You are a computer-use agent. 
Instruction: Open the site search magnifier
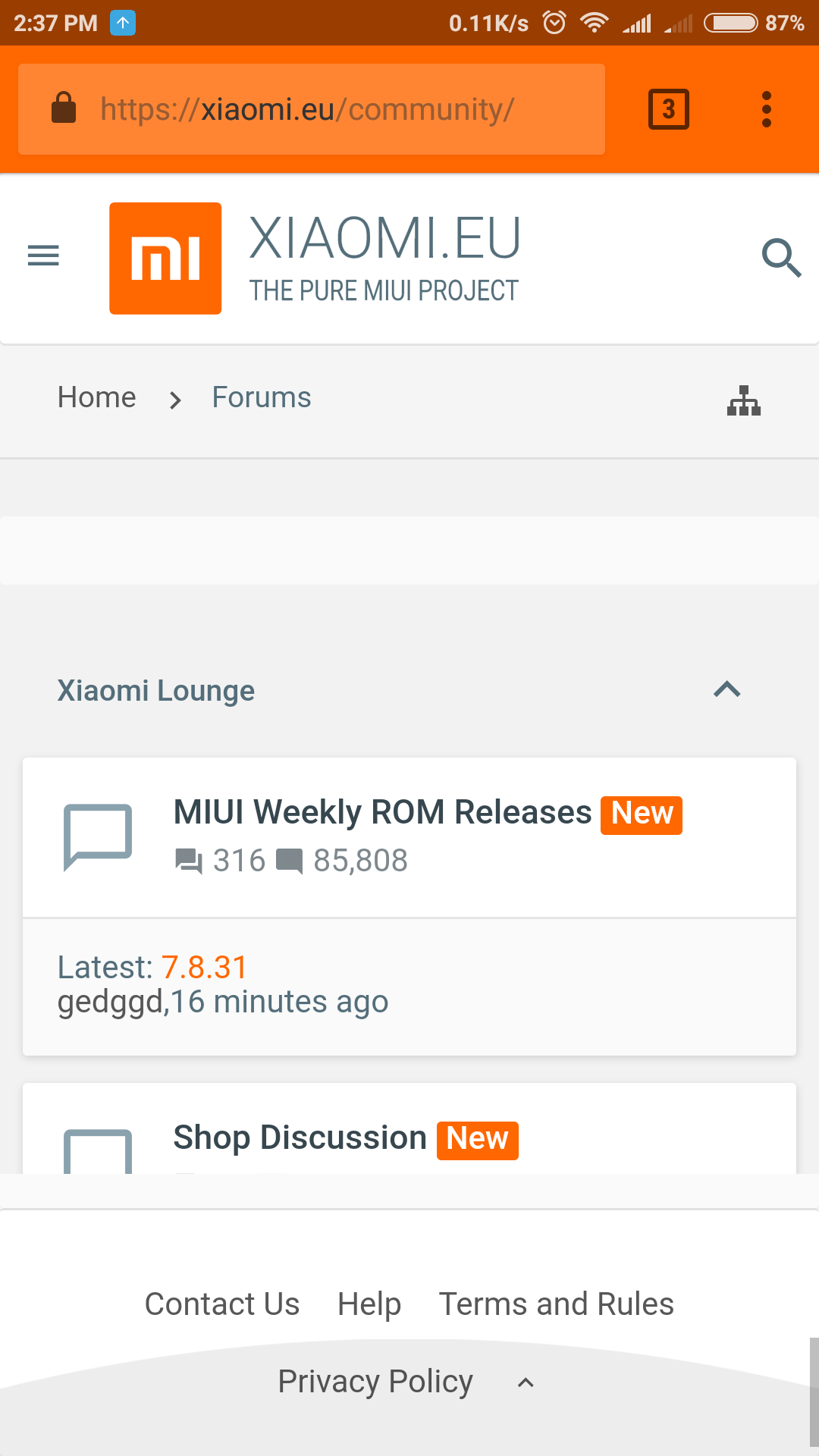click(x=781, y=258)
